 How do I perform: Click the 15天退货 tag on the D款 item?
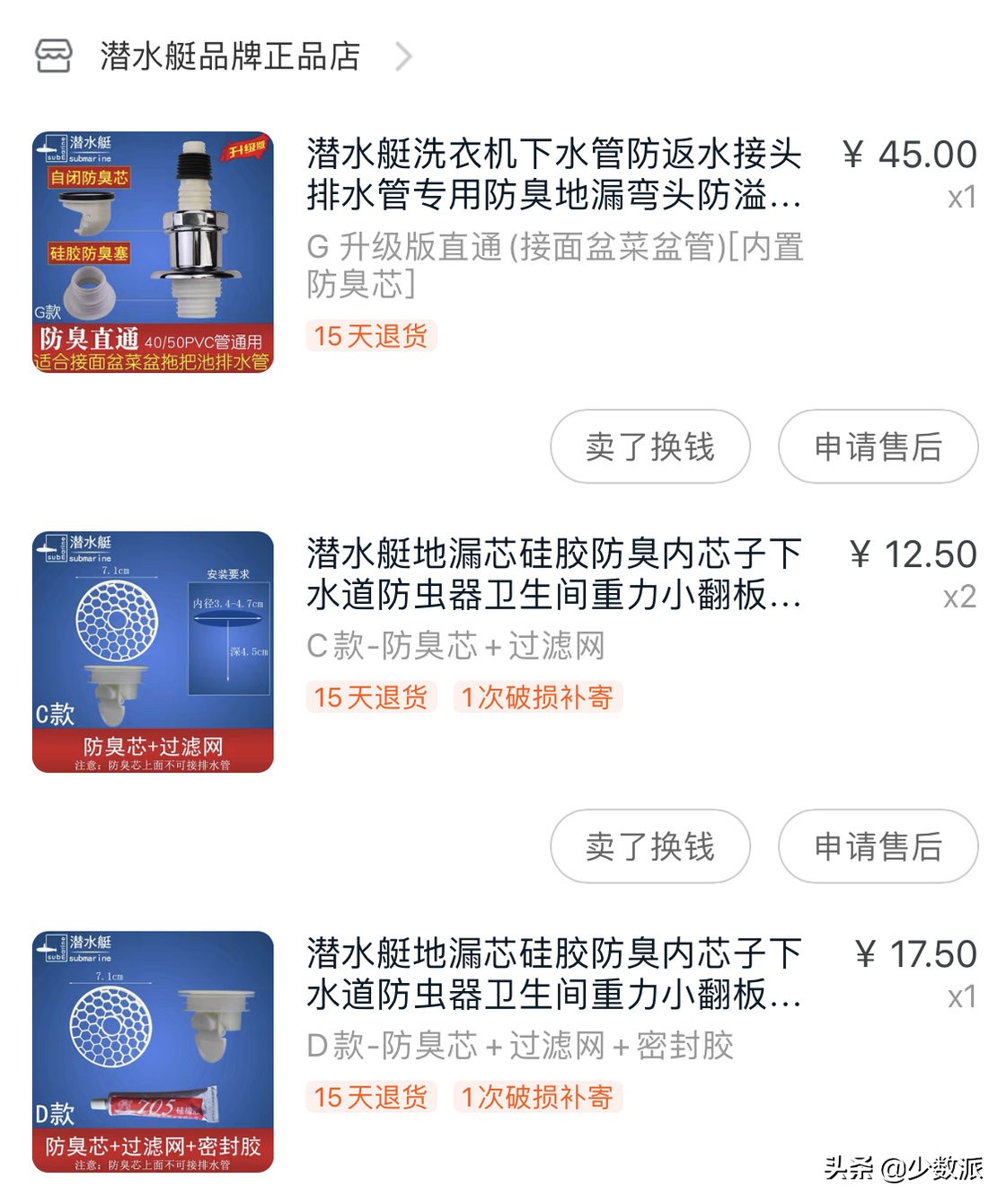pos(371,1097)
